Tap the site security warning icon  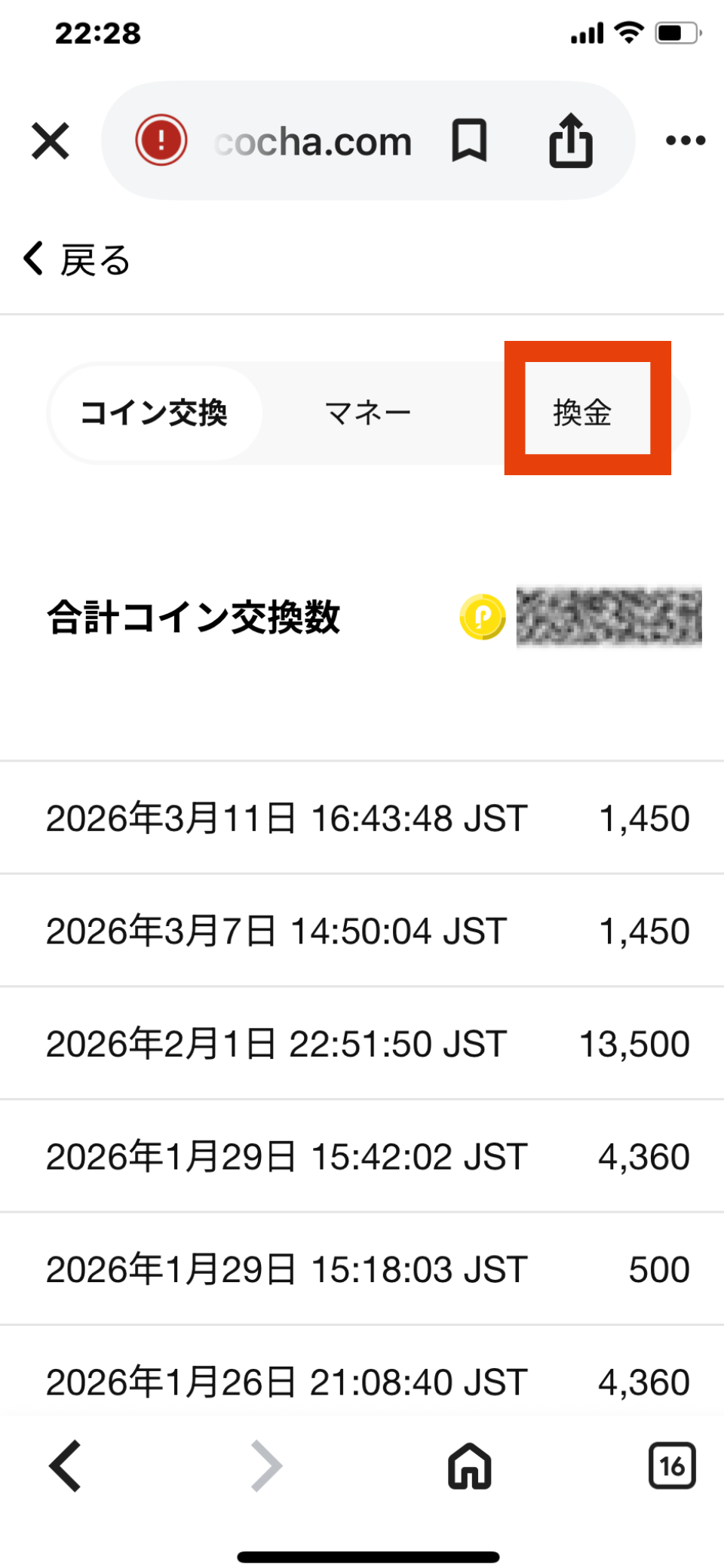[161, 140]
